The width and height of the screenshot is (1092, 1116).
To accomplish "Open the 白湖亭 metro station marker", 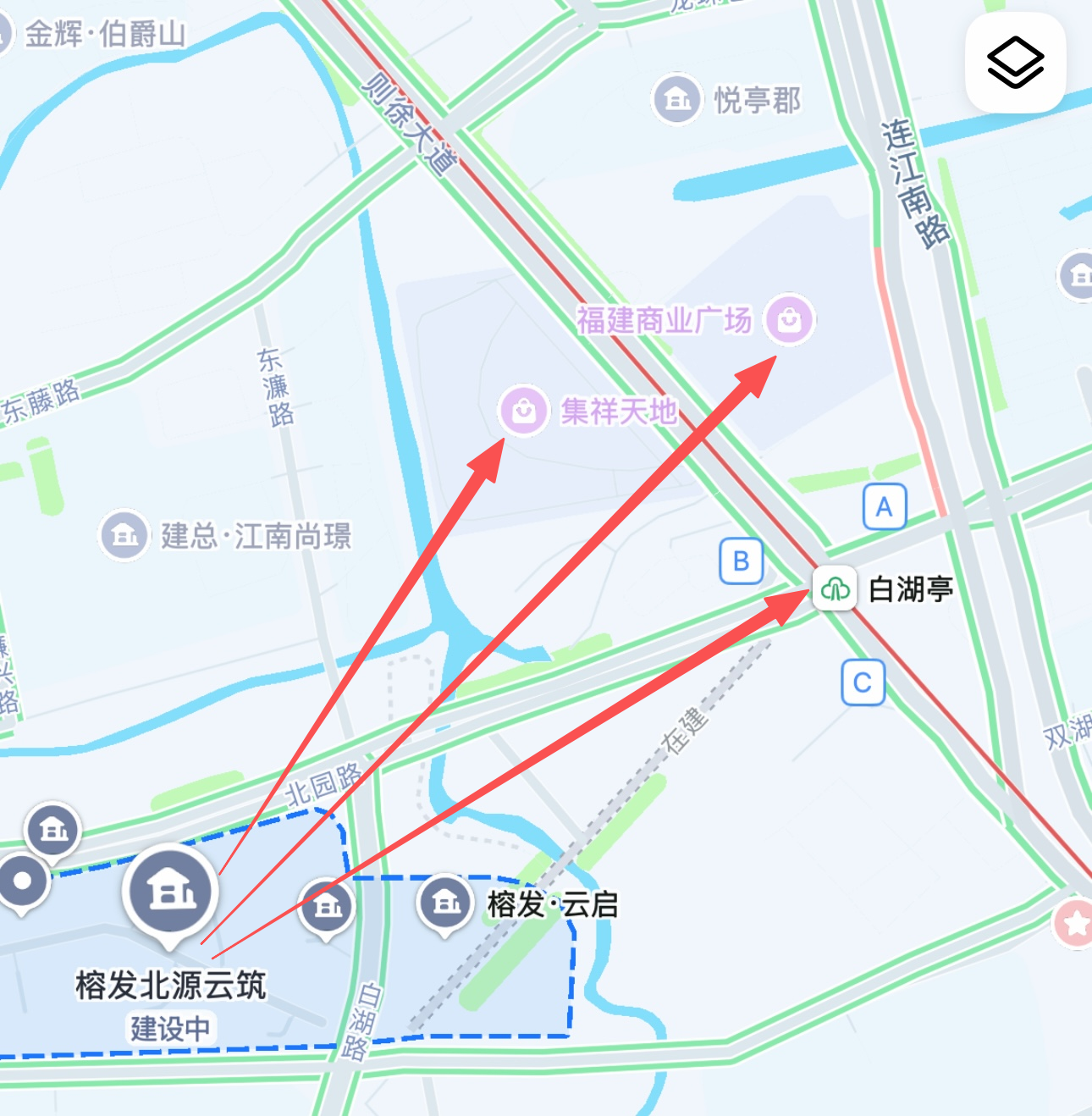I will (835, 588).
